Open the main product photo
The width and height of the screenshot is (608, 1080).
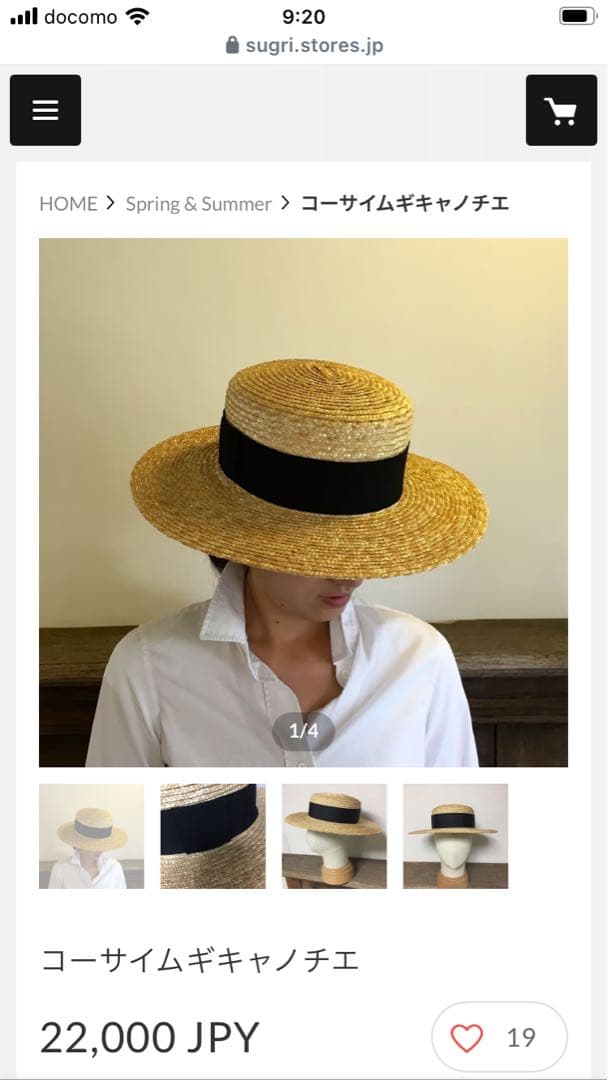click(x=303, y=502)
